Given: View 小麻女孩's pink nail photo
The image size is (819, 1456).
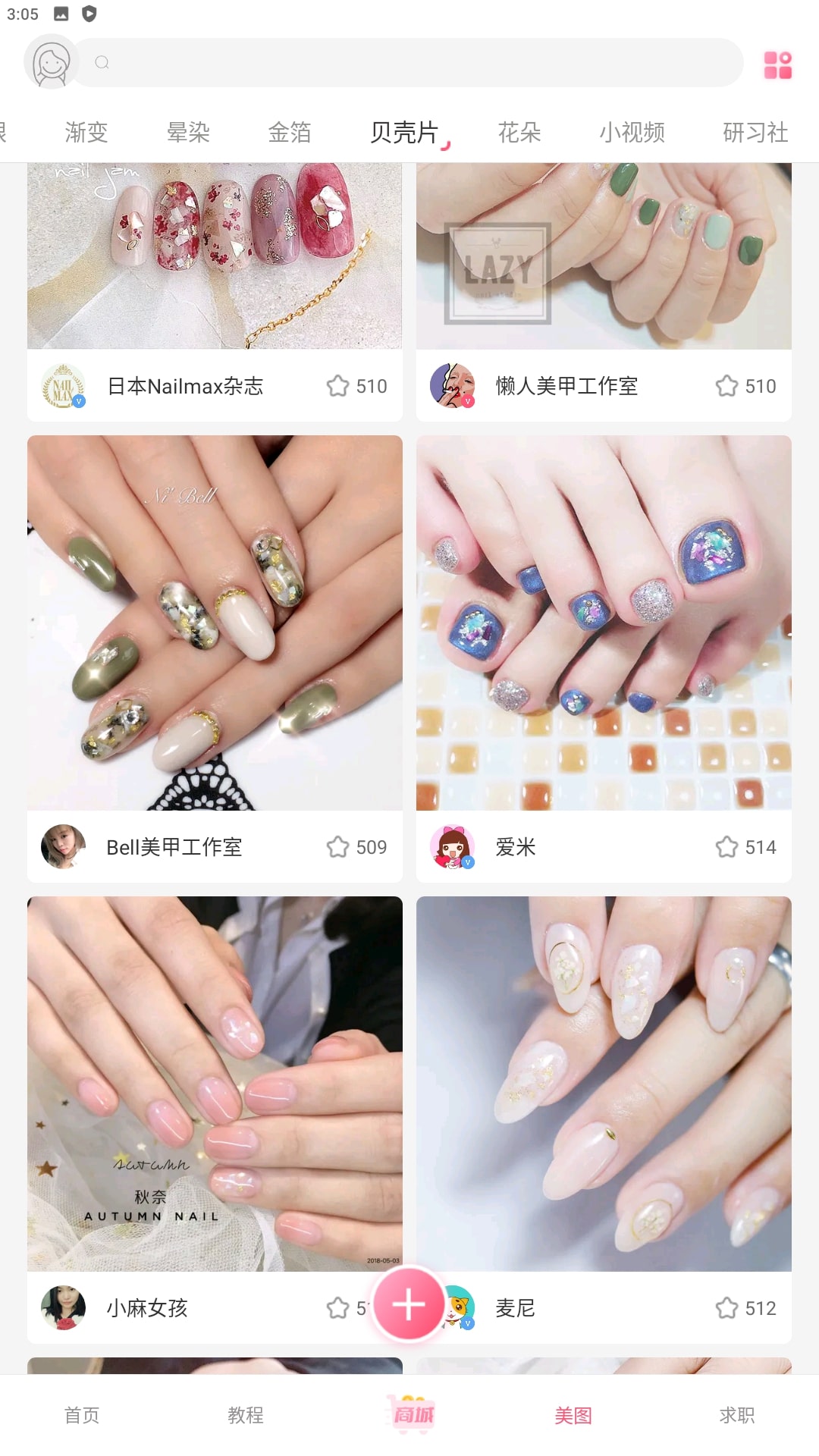Looking at the screenshot, I should (215, 1084).
